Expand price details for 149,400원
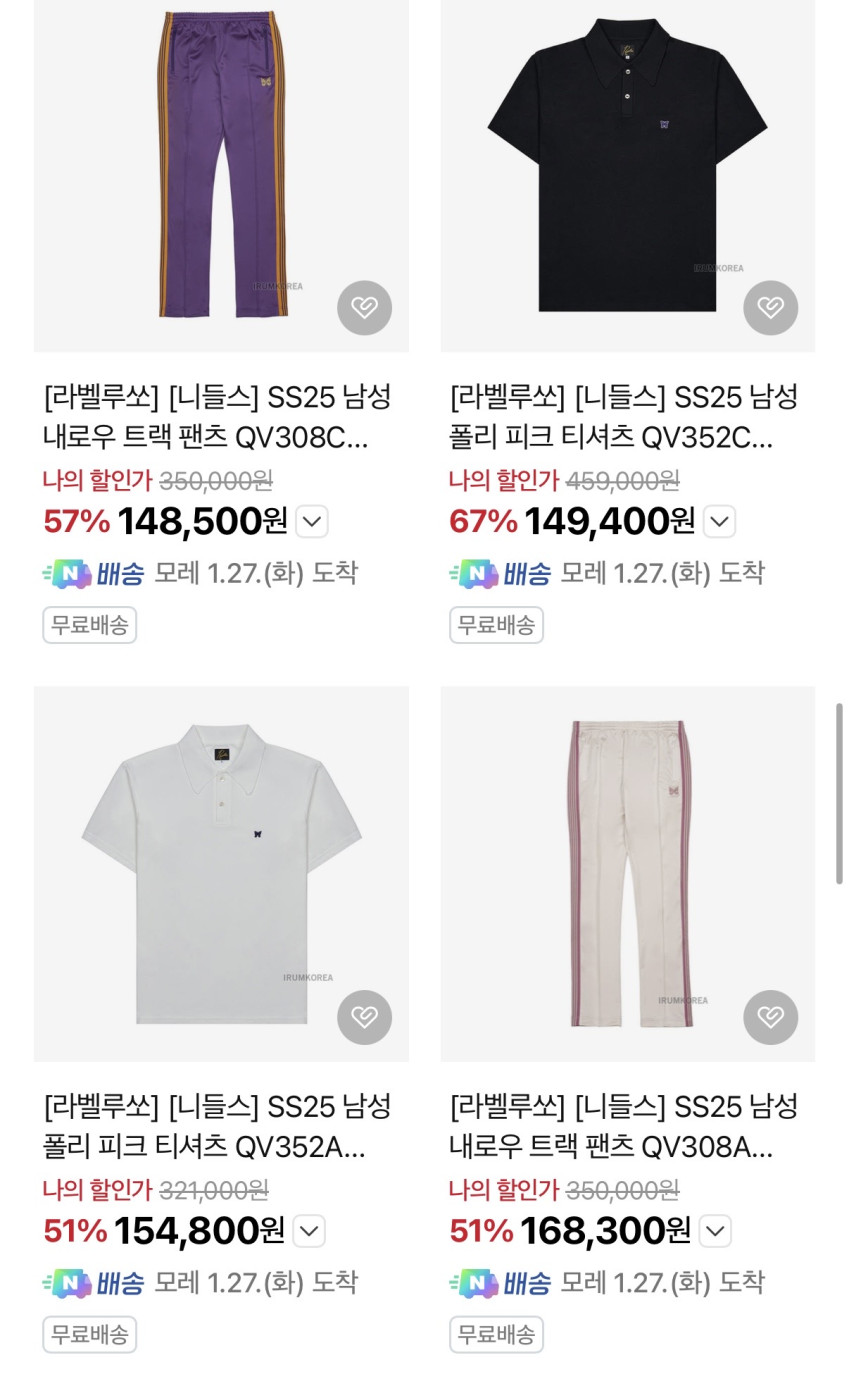 pyautogui.click(x=719, y=521)
